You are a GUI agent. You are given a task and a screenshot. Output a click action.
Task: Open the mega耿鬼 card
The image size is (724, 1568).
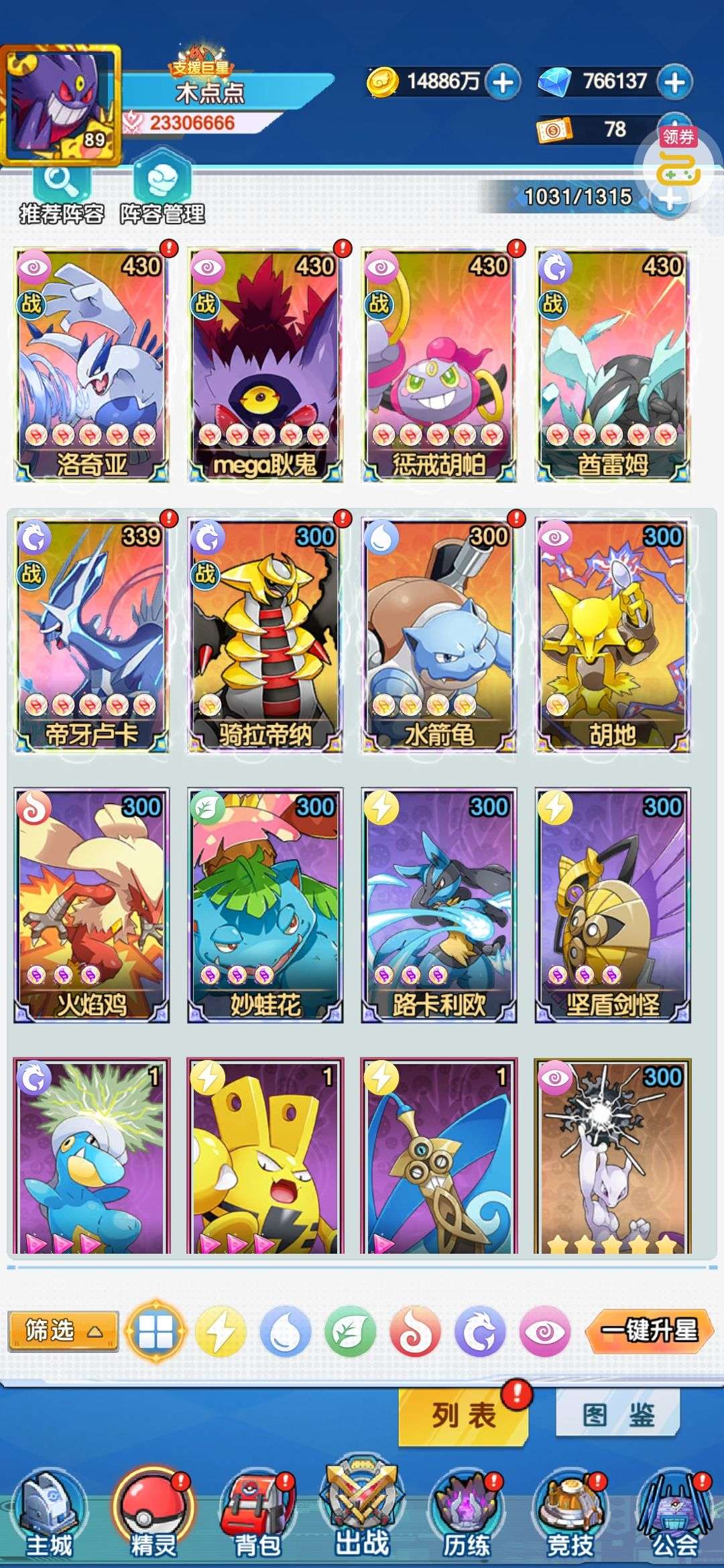point(265,365)
